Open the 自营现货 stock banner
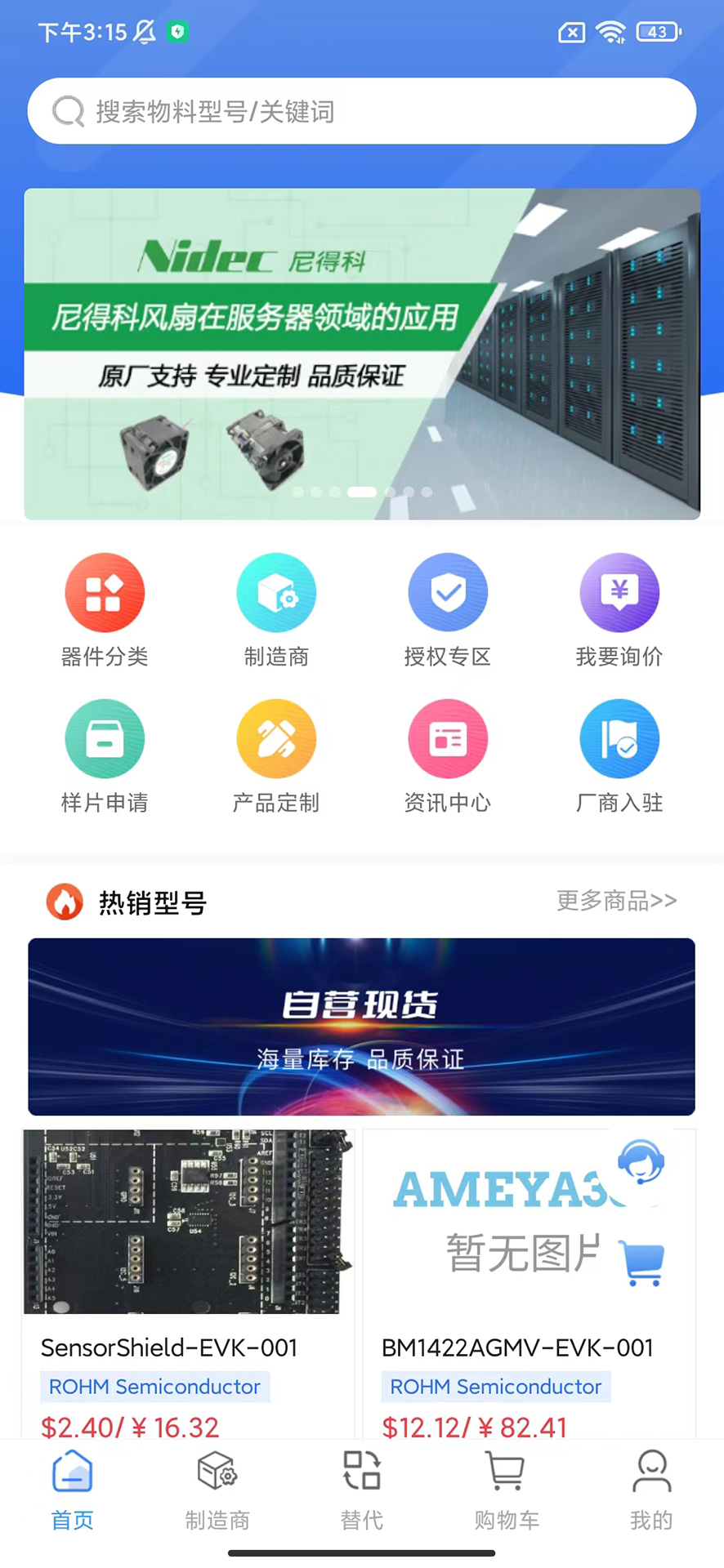Screen dimensions: 724x1568 click(x=361, y=1027)
